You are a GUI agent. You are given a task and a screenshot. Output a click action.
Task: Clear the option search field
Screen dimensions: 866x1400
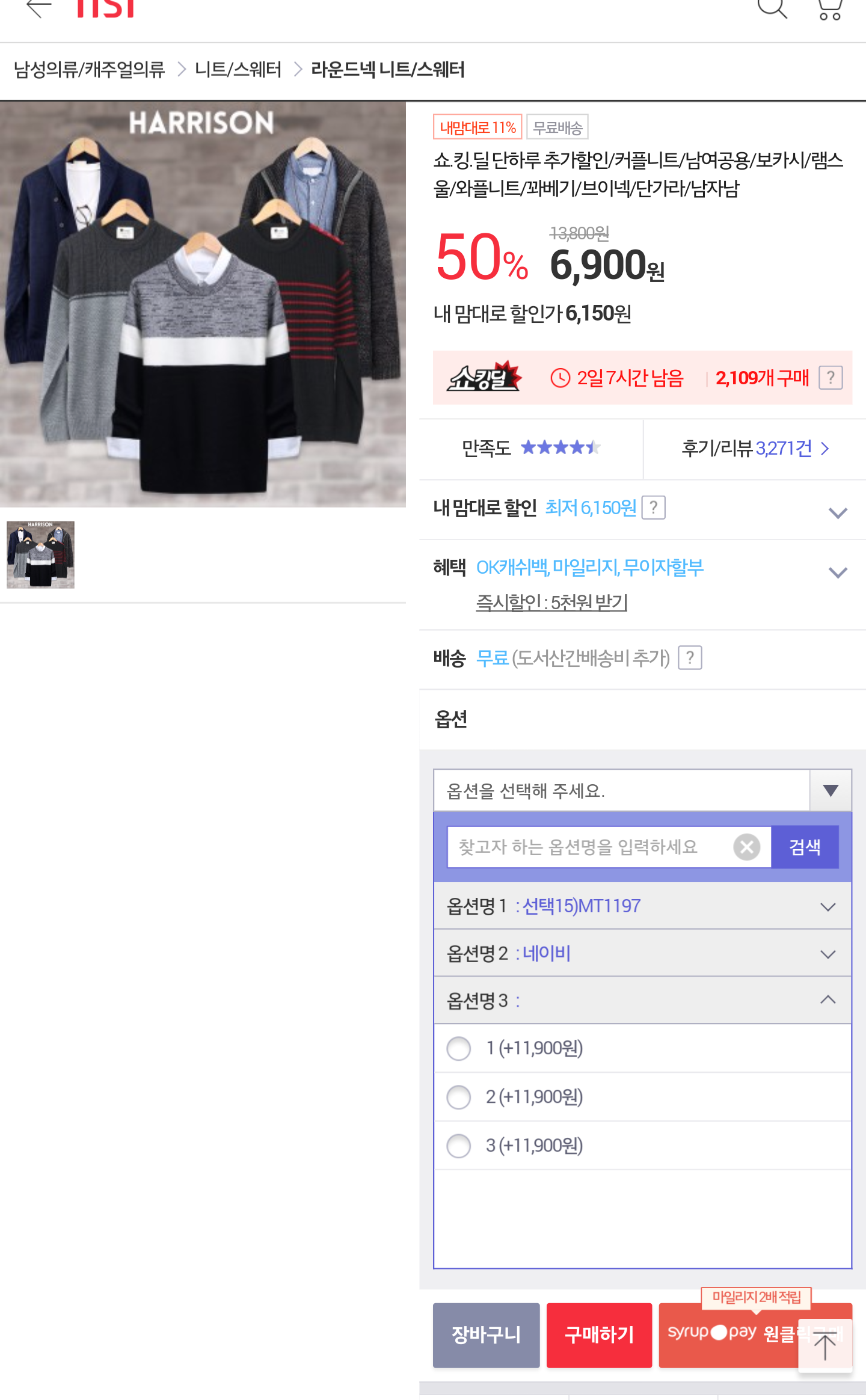(x=747, y=847)
